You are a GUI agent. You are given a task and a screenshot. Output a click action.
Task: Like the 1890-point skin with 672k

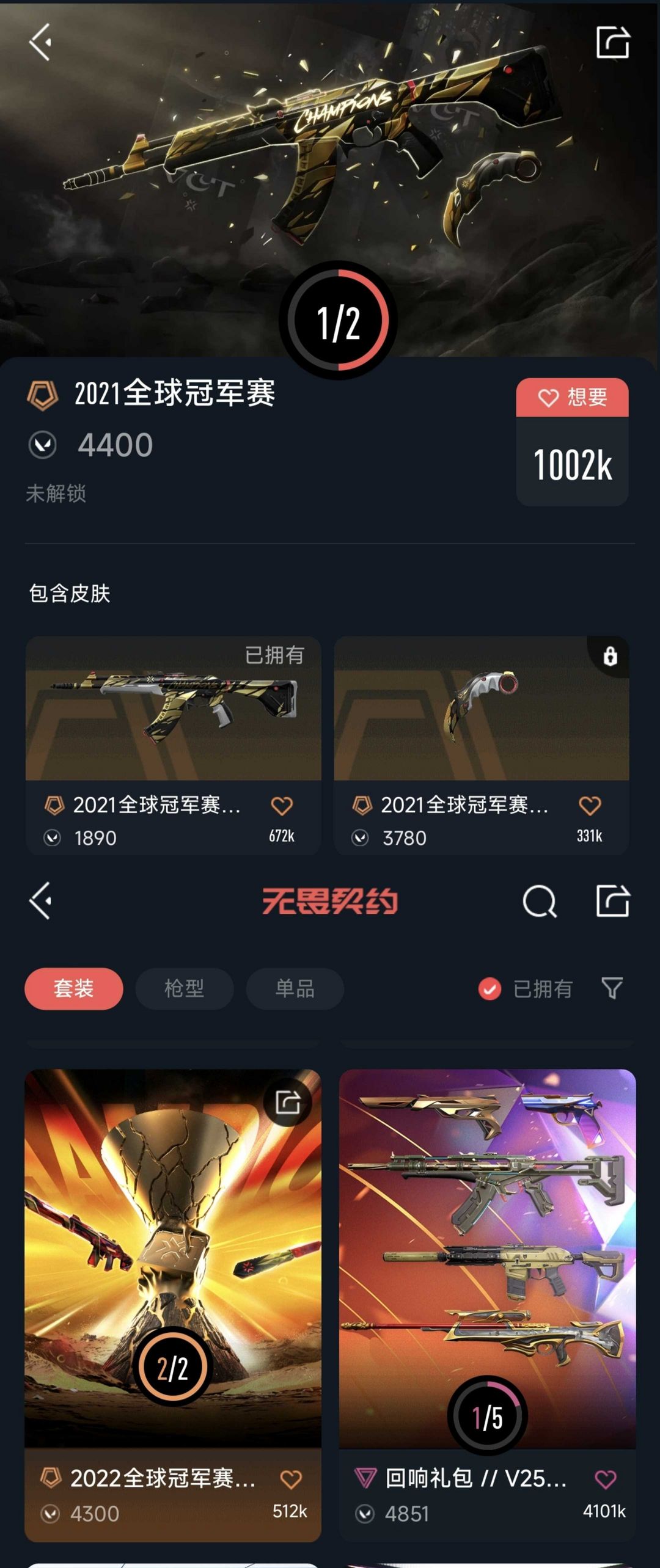tap(282, 806)
